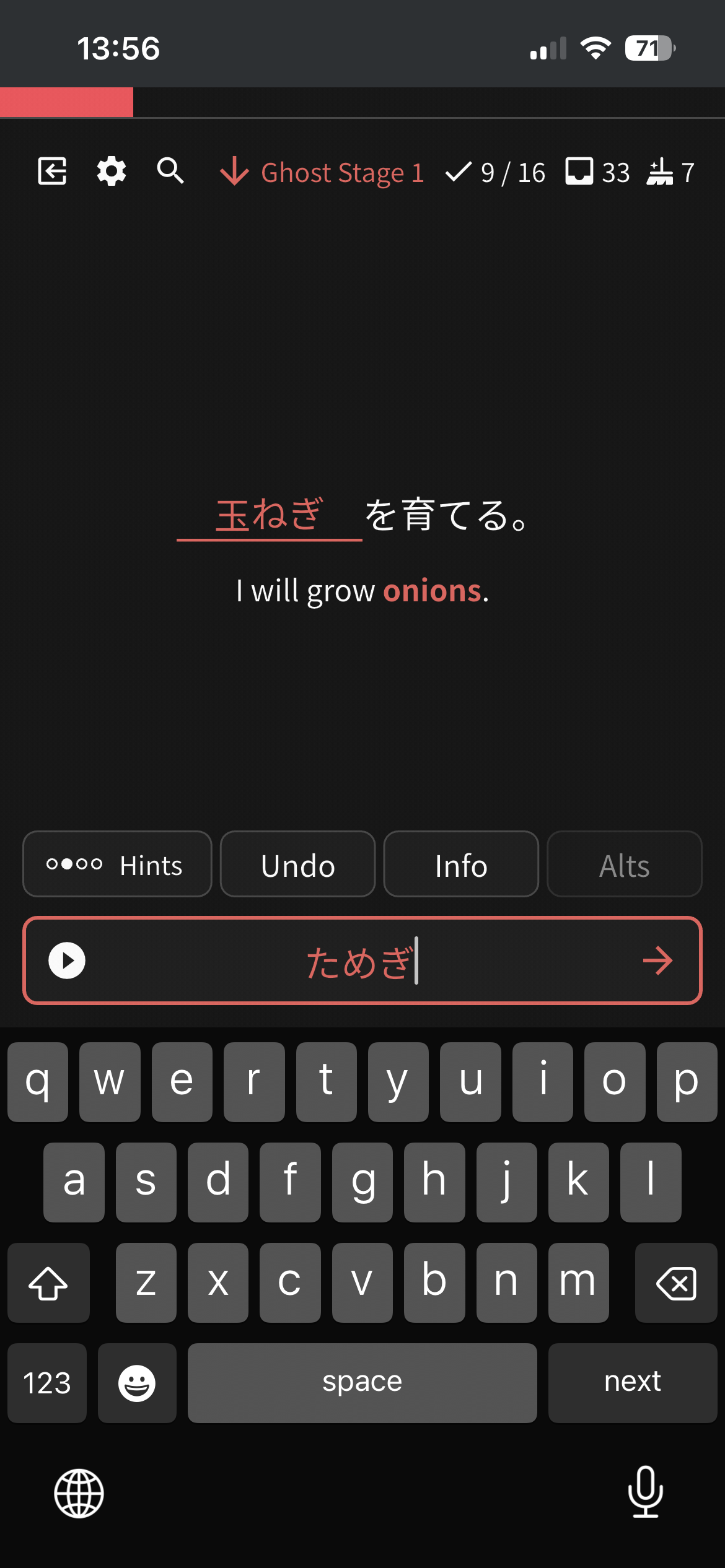725x1568 pixels.
Task: Open the Info panel
Action: (461, 865)
